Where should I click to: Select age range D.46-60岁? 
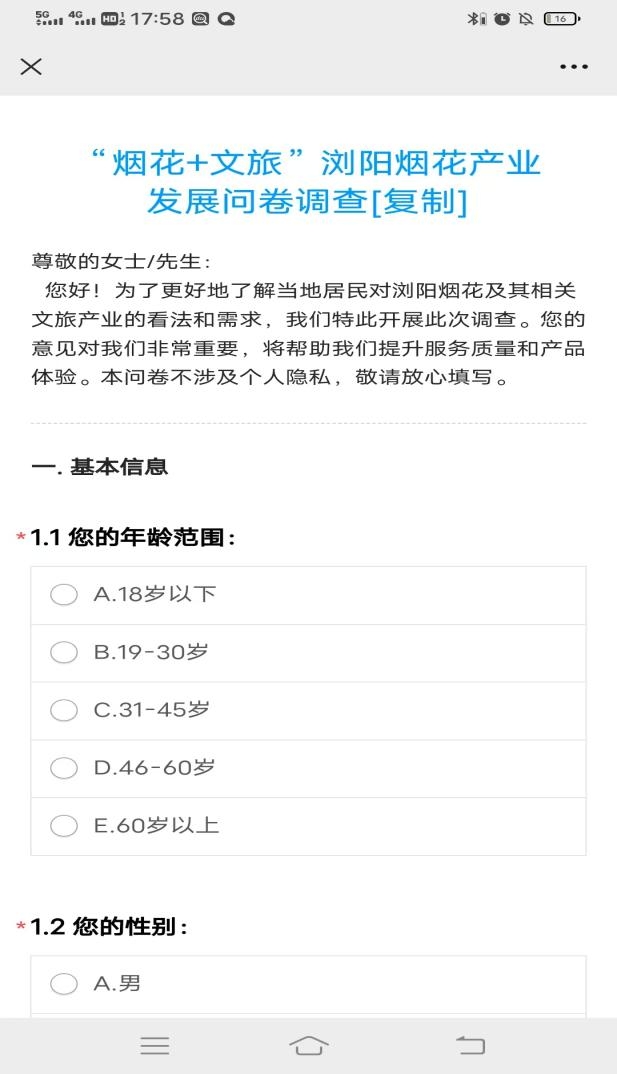click(x=308, y=769)
